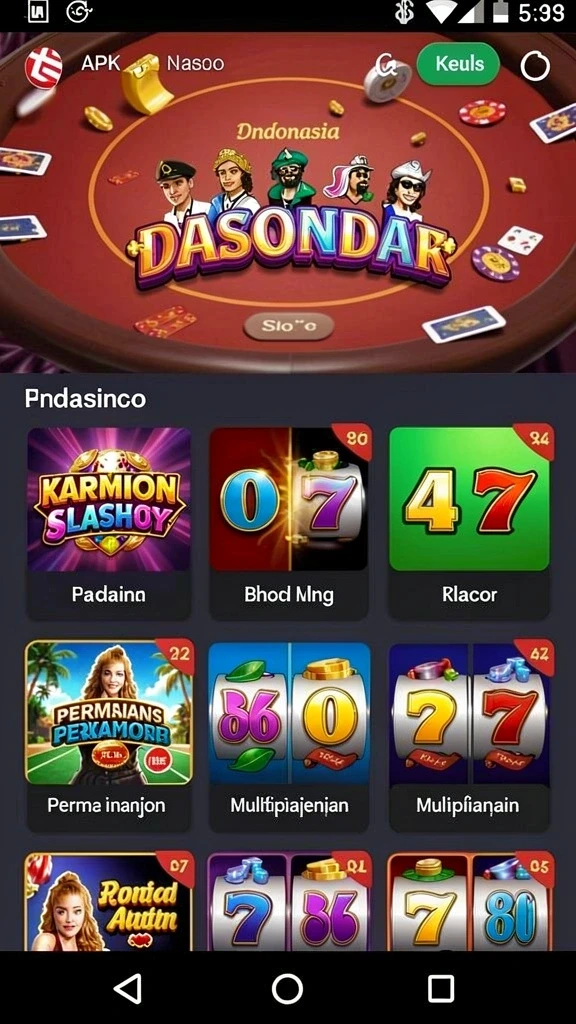576x1024 pixels.
Task: Open the Padaina game card
Action: (108, 523)
